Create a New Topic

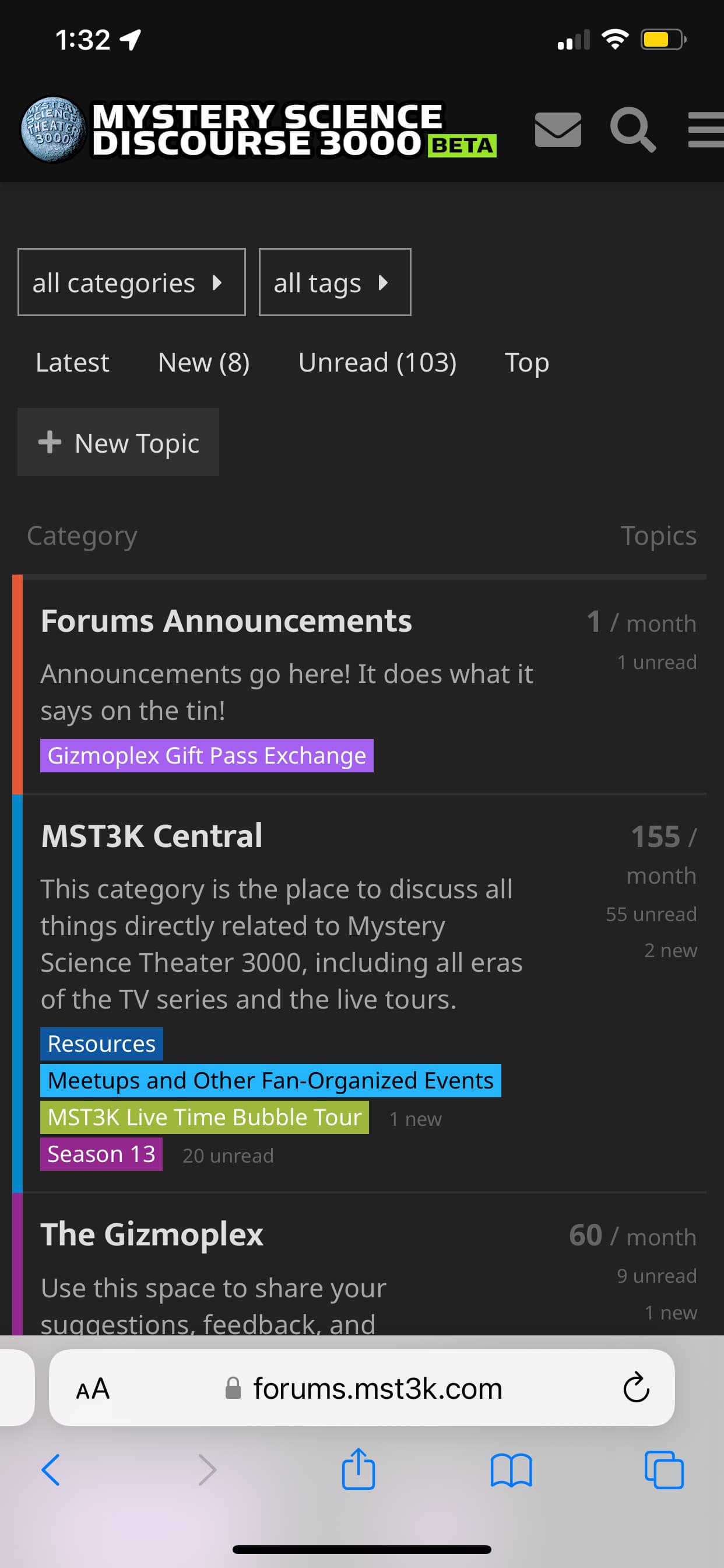118,443
